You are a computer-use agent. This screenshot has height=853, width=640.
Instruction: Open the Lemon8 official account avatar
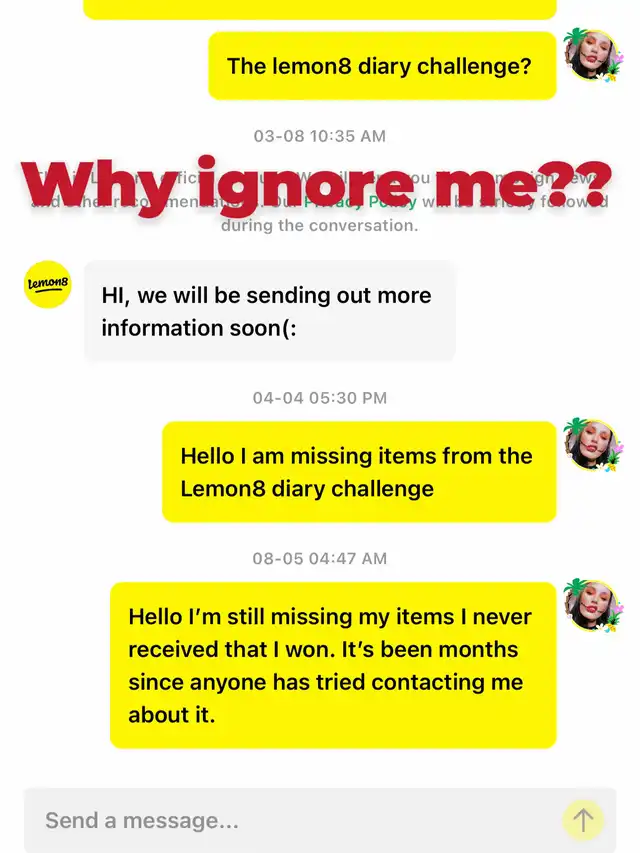click(x=47, y=285)
